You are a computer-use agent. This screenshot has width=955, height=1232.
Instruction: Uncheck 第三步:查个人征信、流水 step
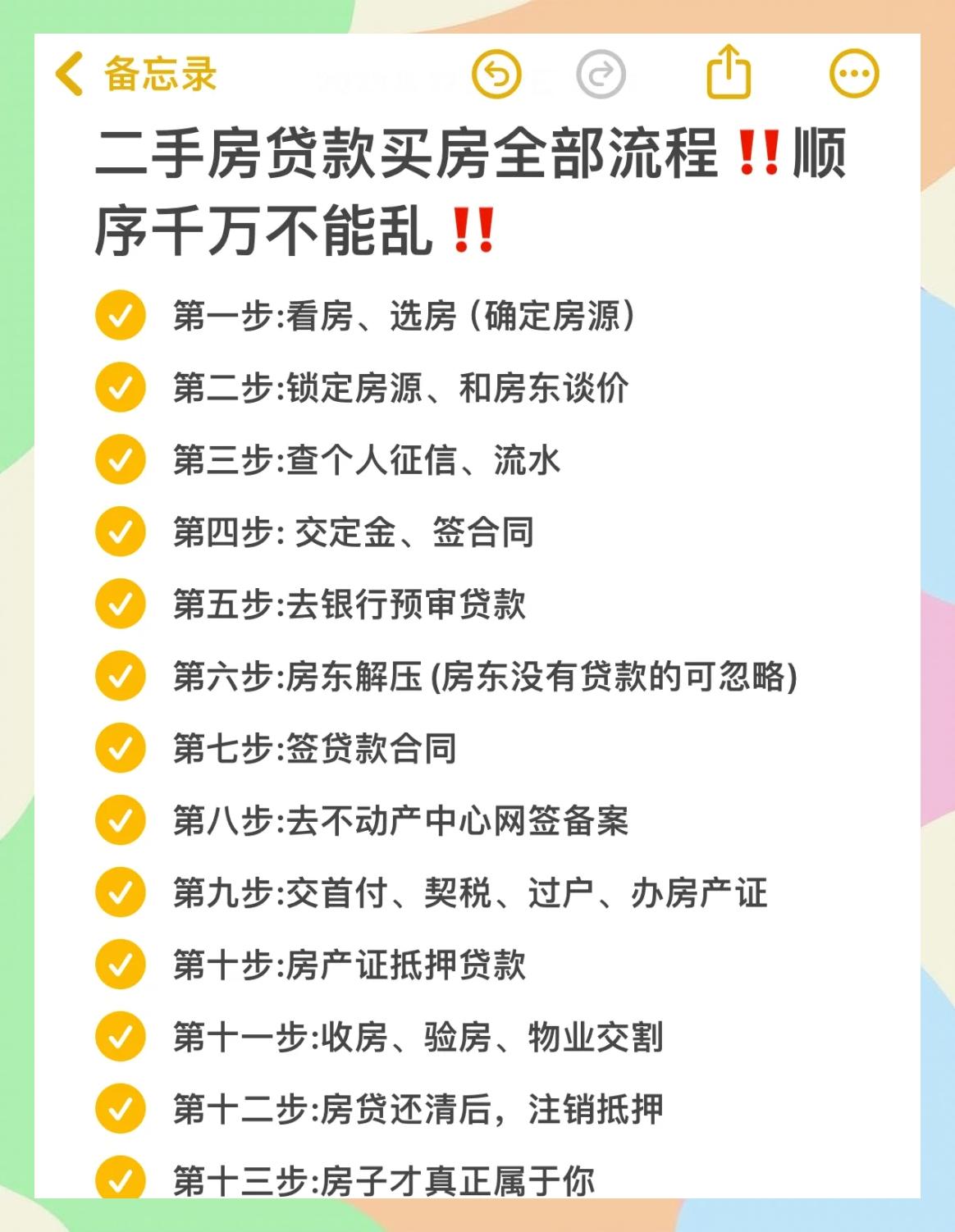pyautogui.click(x=119, y=459)
